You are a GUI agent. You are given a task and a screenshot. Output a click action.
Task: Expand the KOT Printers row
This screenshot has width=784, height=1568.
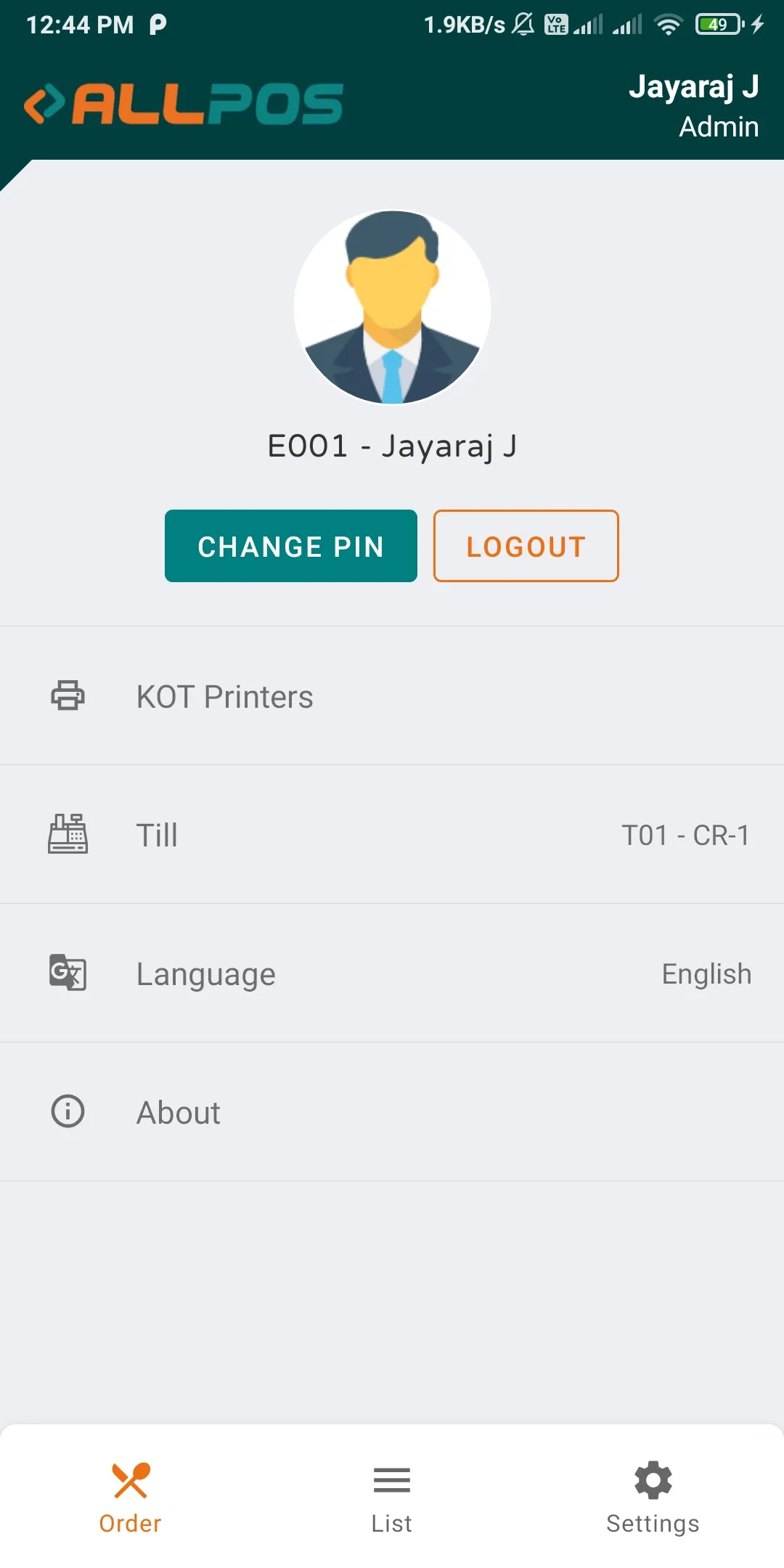click(x=392, y=696)
